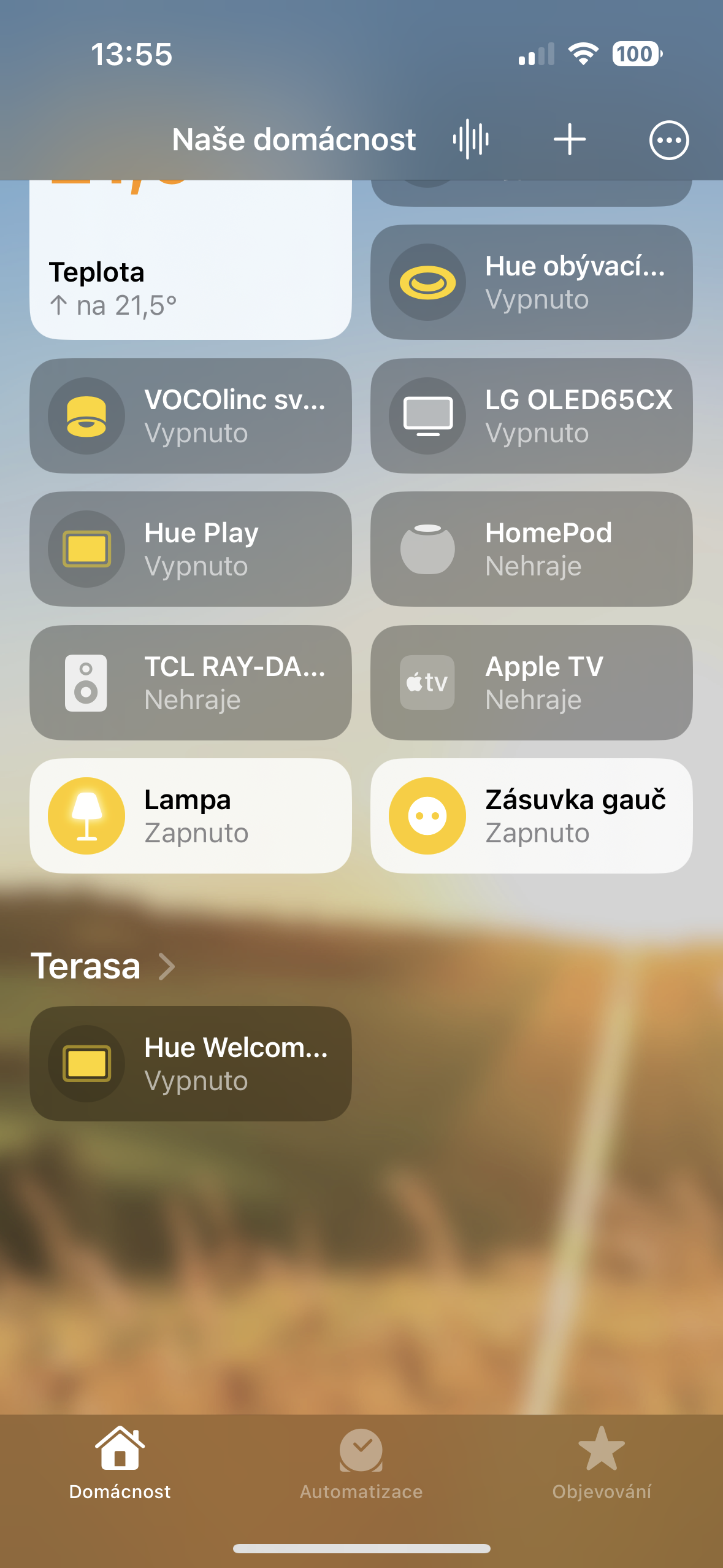Open the intercom waveform icon
The width and height of the screenshot is (723, 1568).
click(470, 139)
